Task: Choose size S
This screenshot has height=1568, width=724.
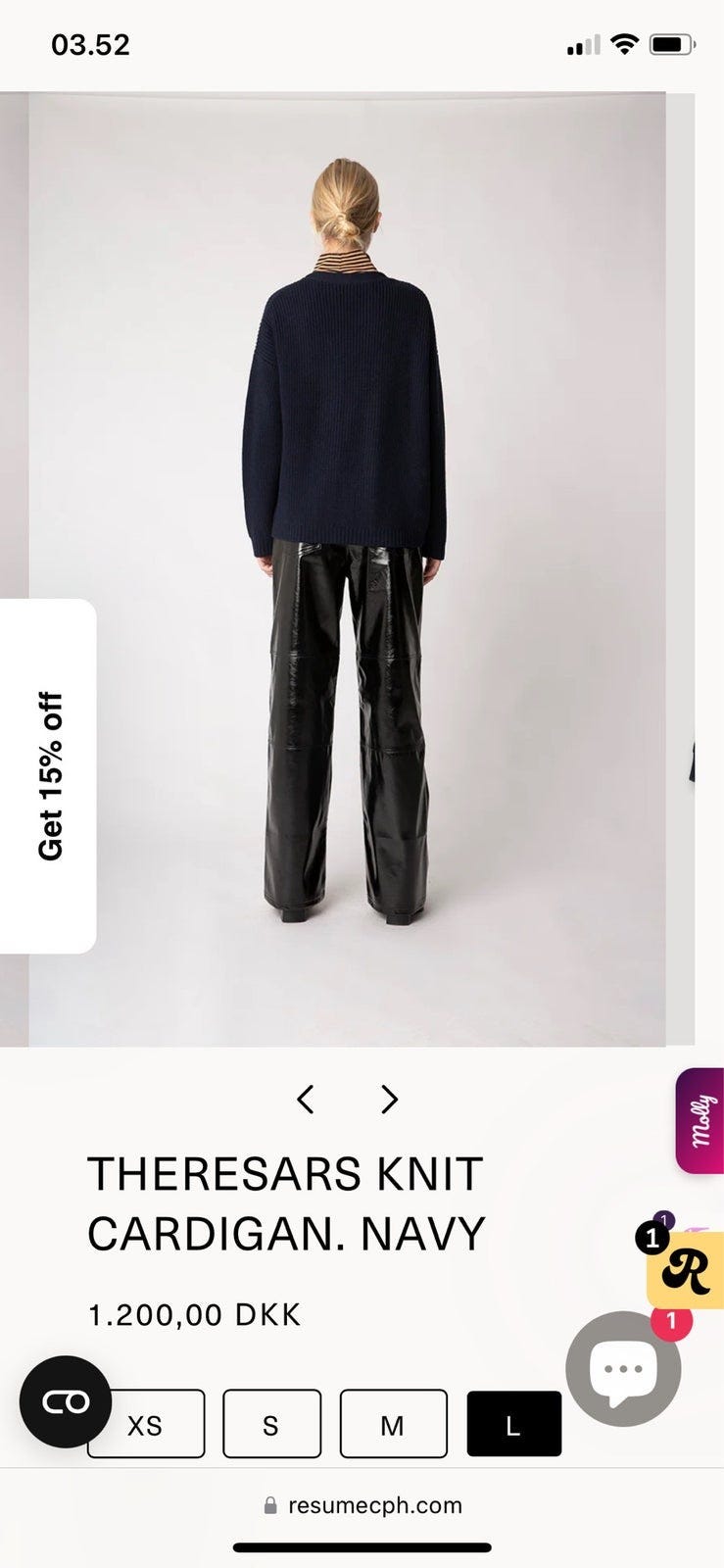Action: click(271, 1424)
